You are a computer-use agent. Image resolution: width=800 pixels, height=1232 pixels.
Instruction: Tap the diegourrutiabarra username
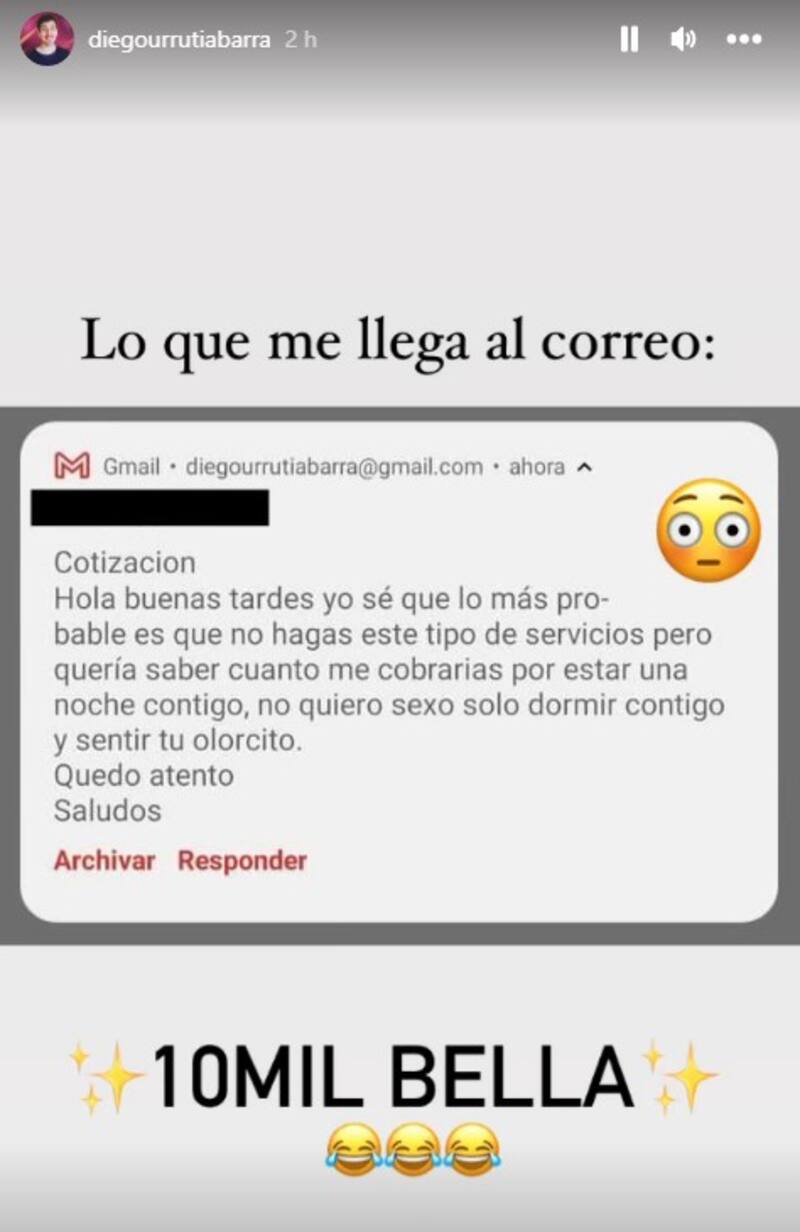179,40
